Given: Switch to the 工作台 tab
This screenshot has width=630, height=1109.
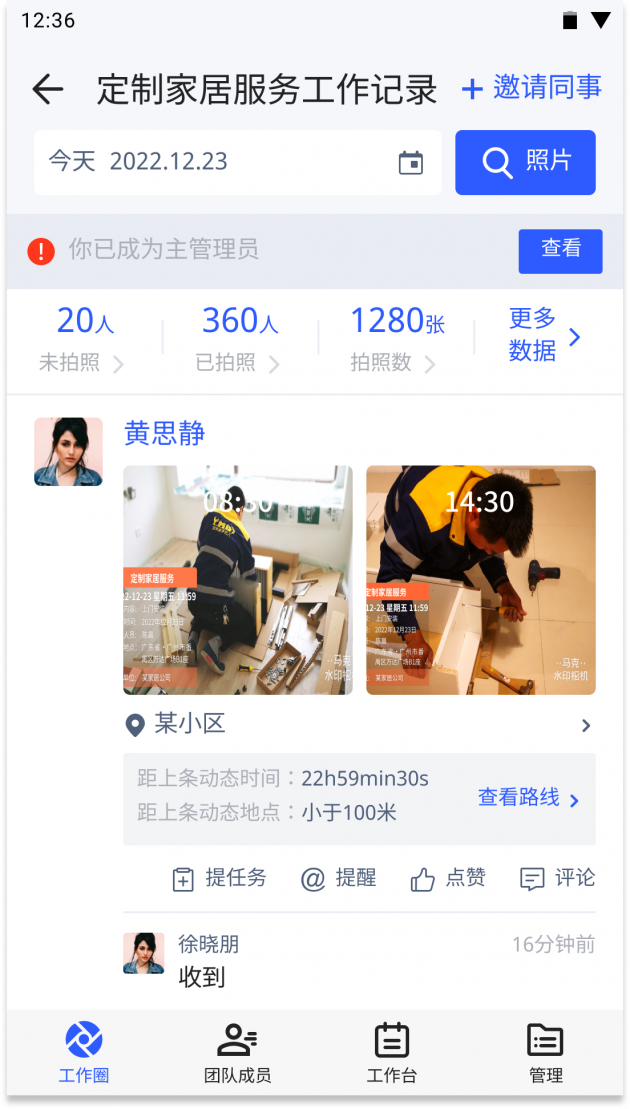Looking at the screenshot, I should tap(391, 1053).
